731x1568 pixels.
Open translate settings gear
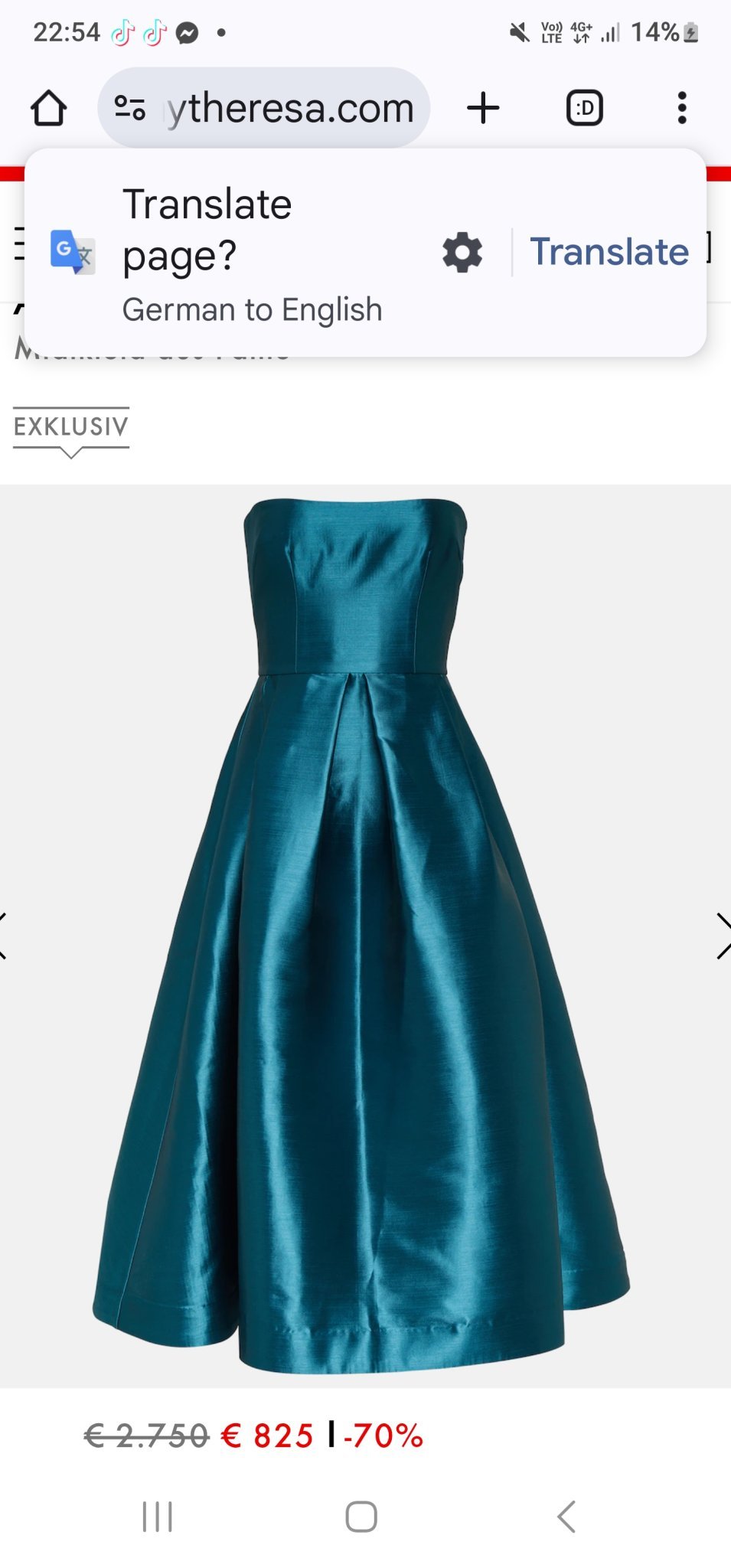point(462,253)
